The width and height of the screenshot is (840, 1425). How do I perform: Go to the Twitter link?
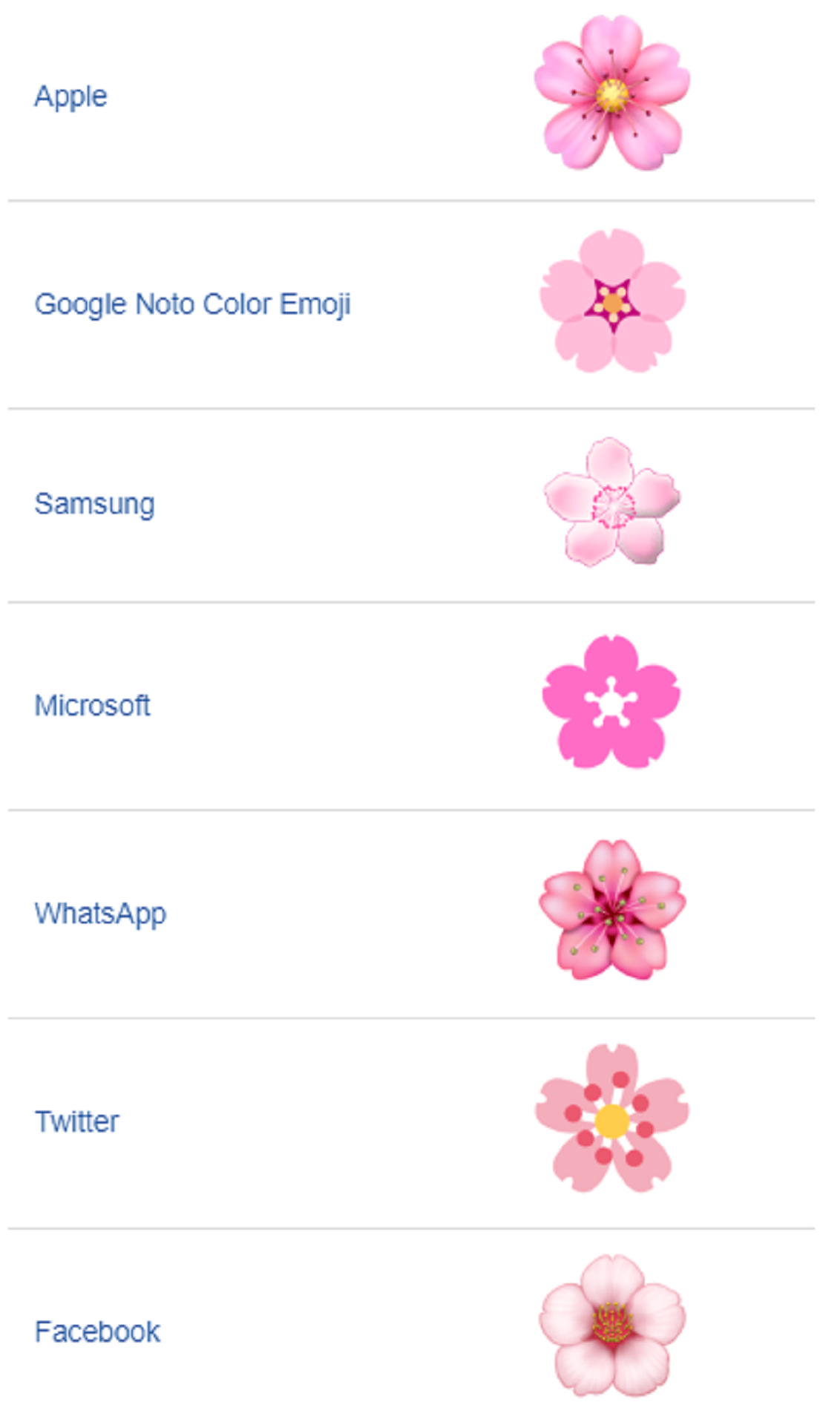(76, 1121)
